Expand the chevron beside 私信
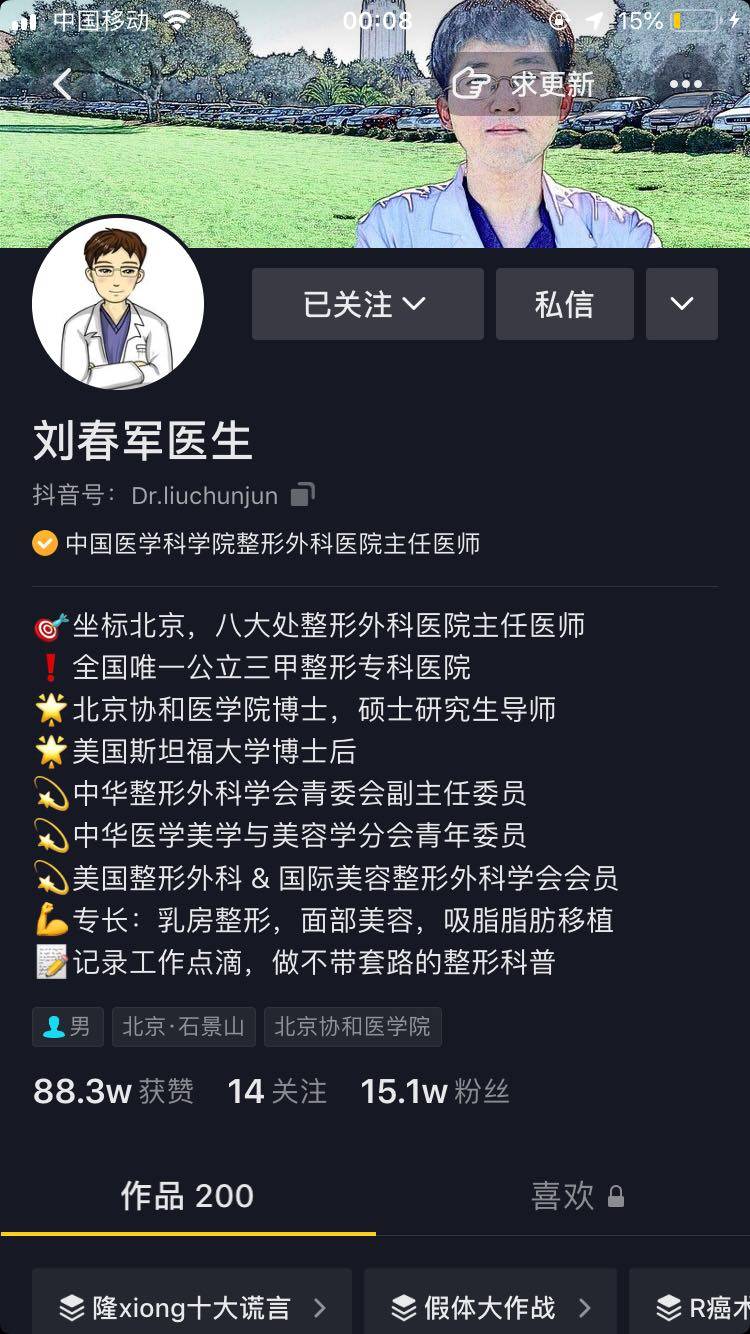The width and height of the screenshot is (750, 1334). [x=681, y=304]
